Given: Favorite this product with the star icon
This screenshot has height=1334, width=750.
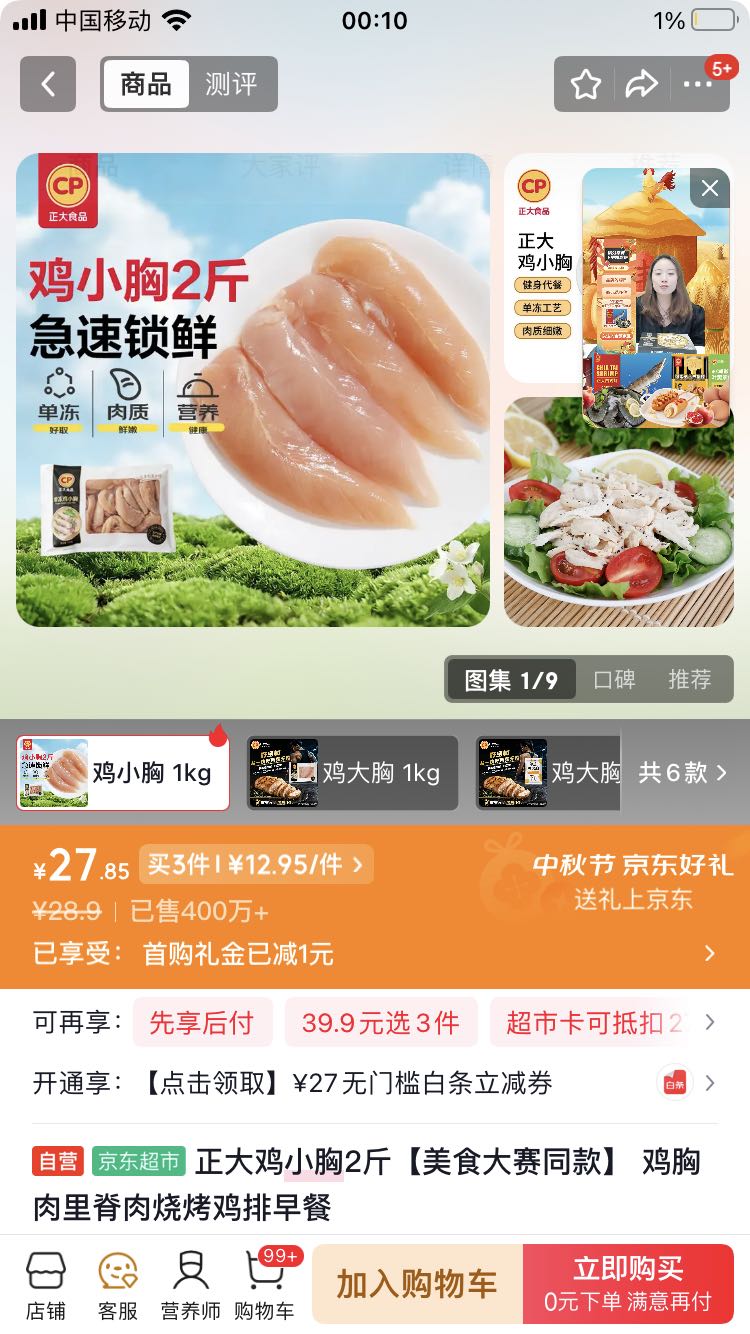Looking at the screenshot, I should pos(586,85).
